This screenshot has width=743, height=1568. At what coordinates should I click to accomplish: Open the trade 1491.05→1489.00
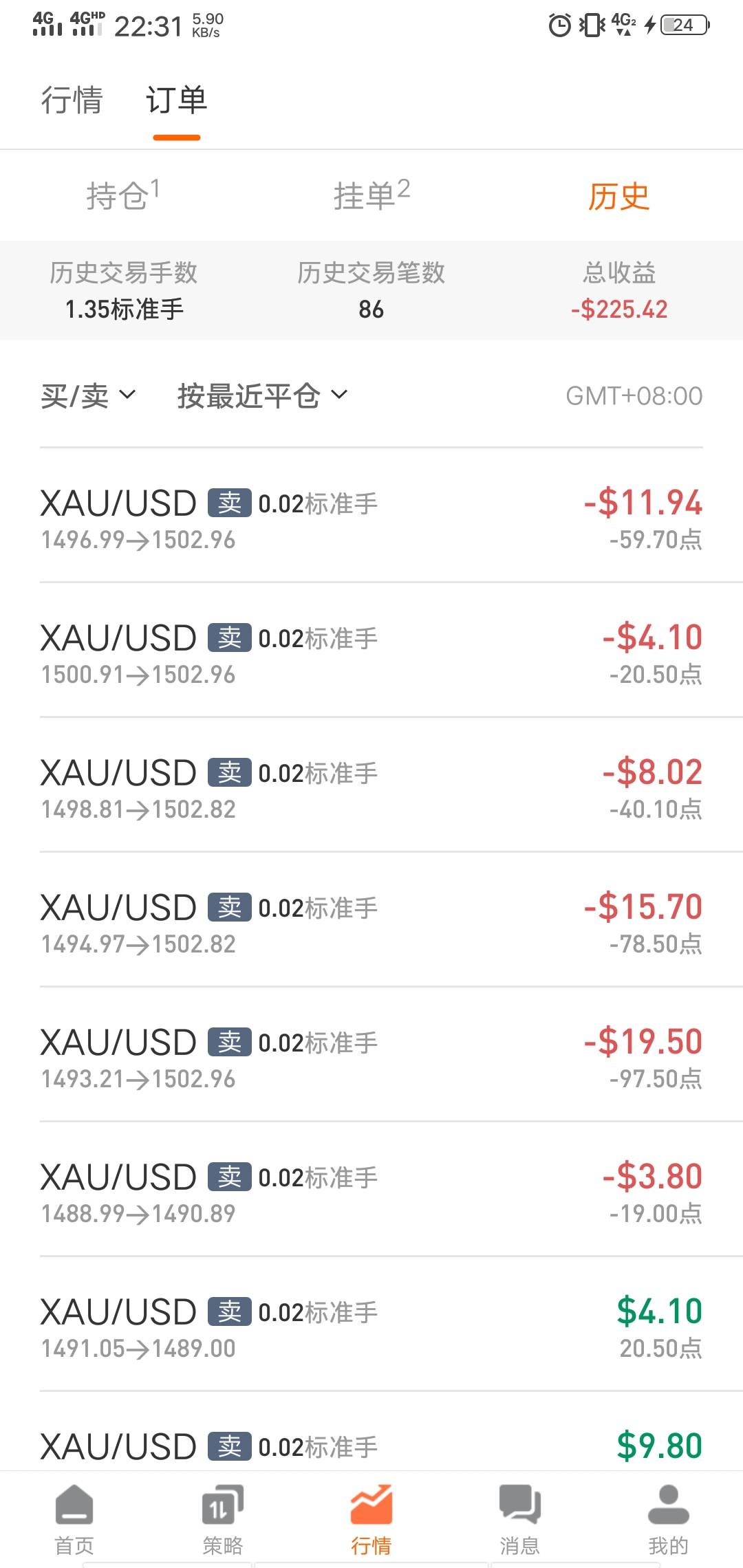pos(371,1324)
